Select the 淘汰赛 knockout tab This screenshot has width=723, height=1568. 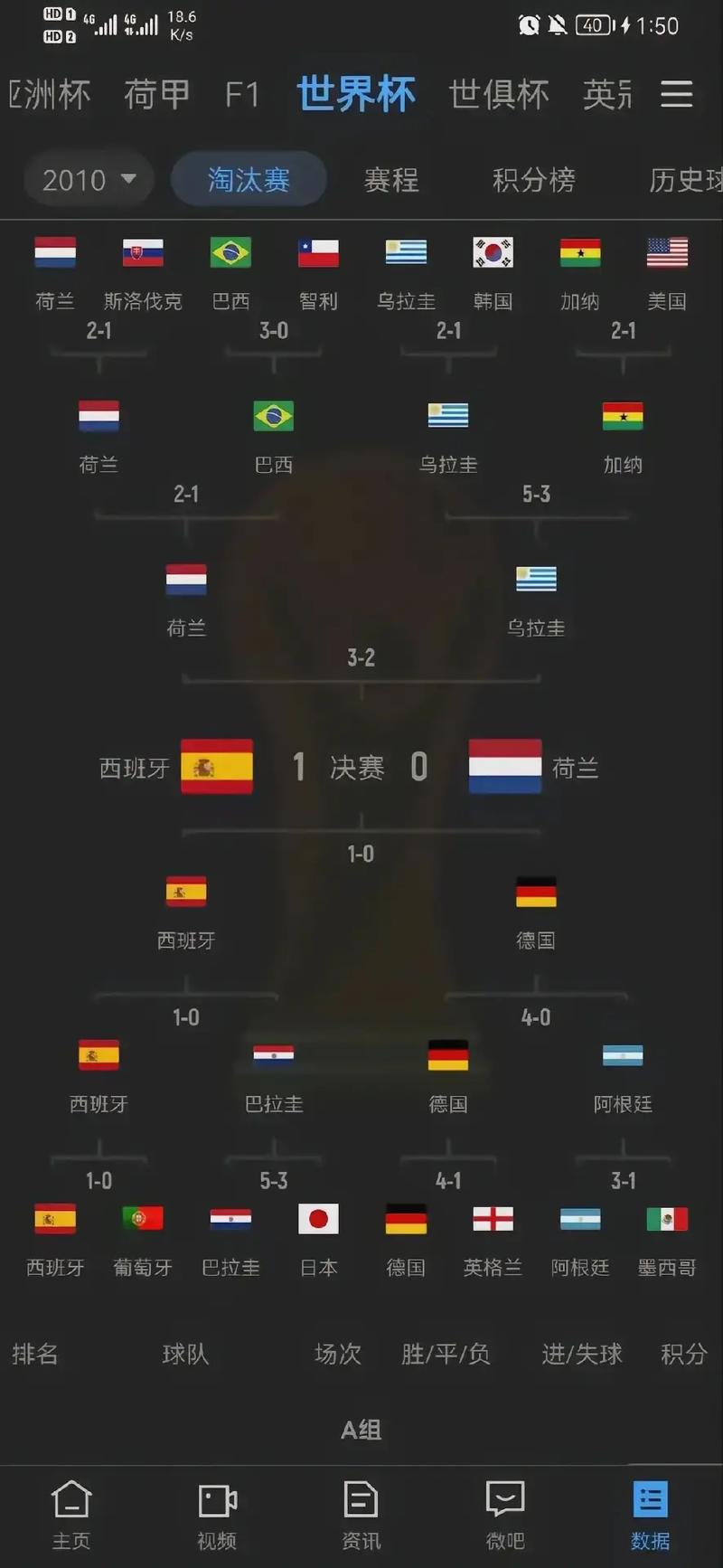pyautogui.click(x=249, y=180)
